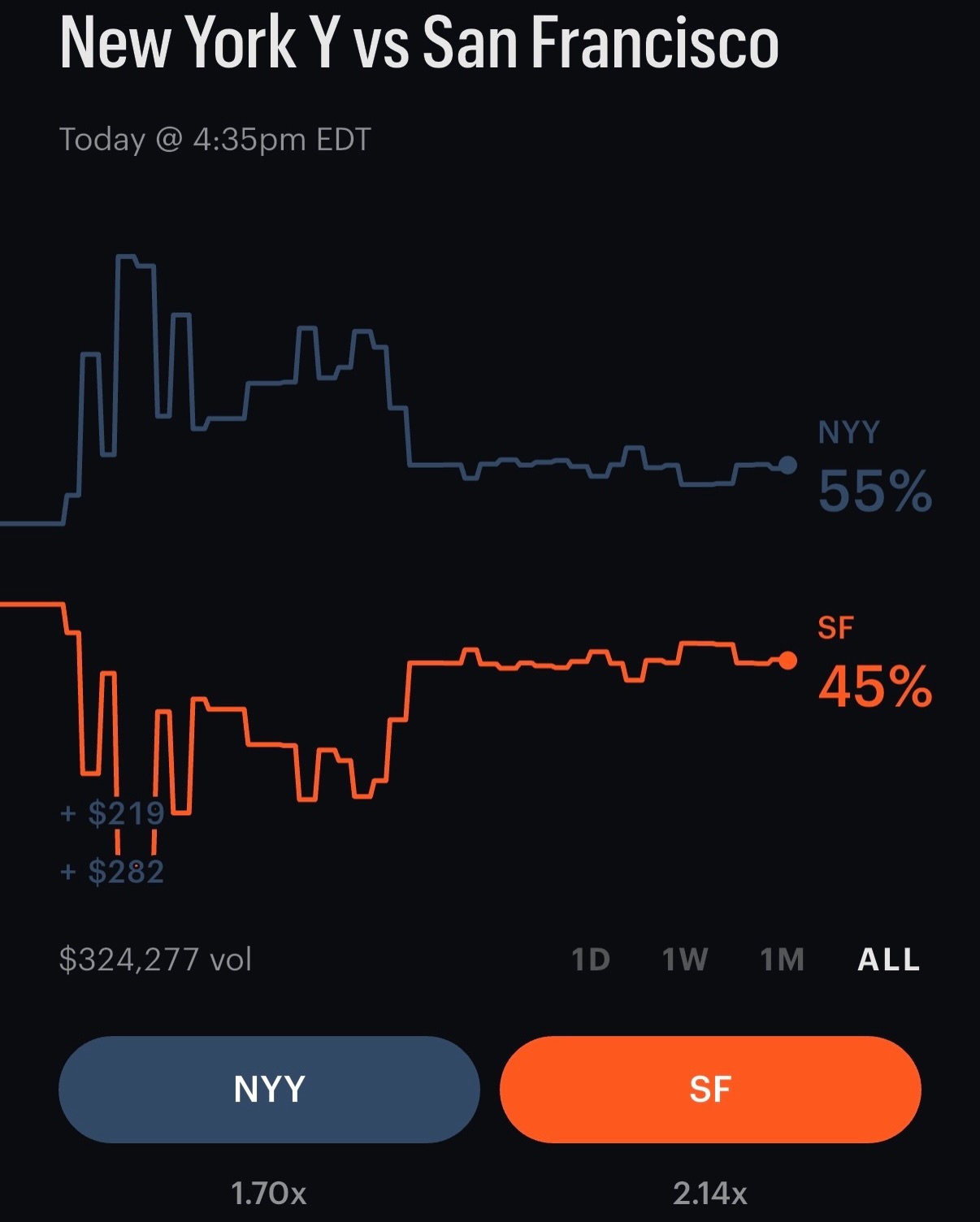Pick SF with the orange button
This screenshot has height=1222, width=980.
[x=710, y=1089]
